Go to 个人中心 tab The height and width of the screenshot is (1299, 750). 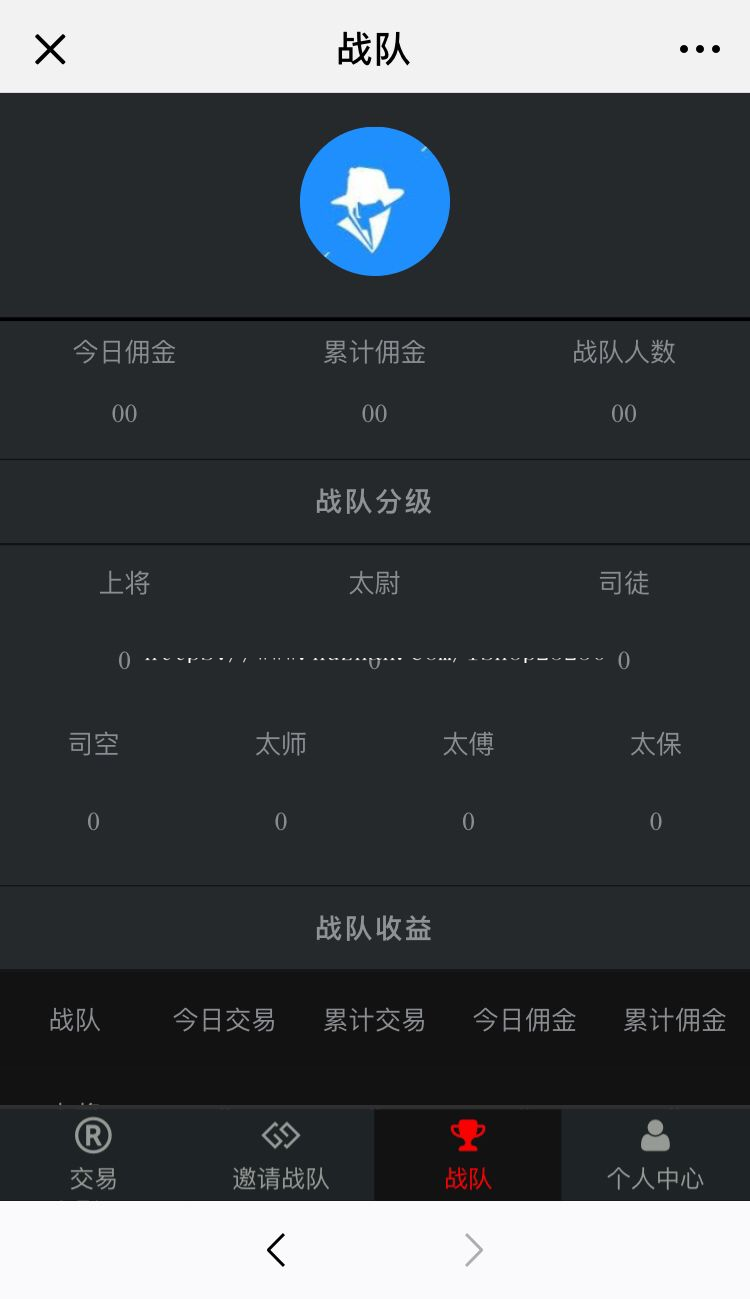[655, 1155]
